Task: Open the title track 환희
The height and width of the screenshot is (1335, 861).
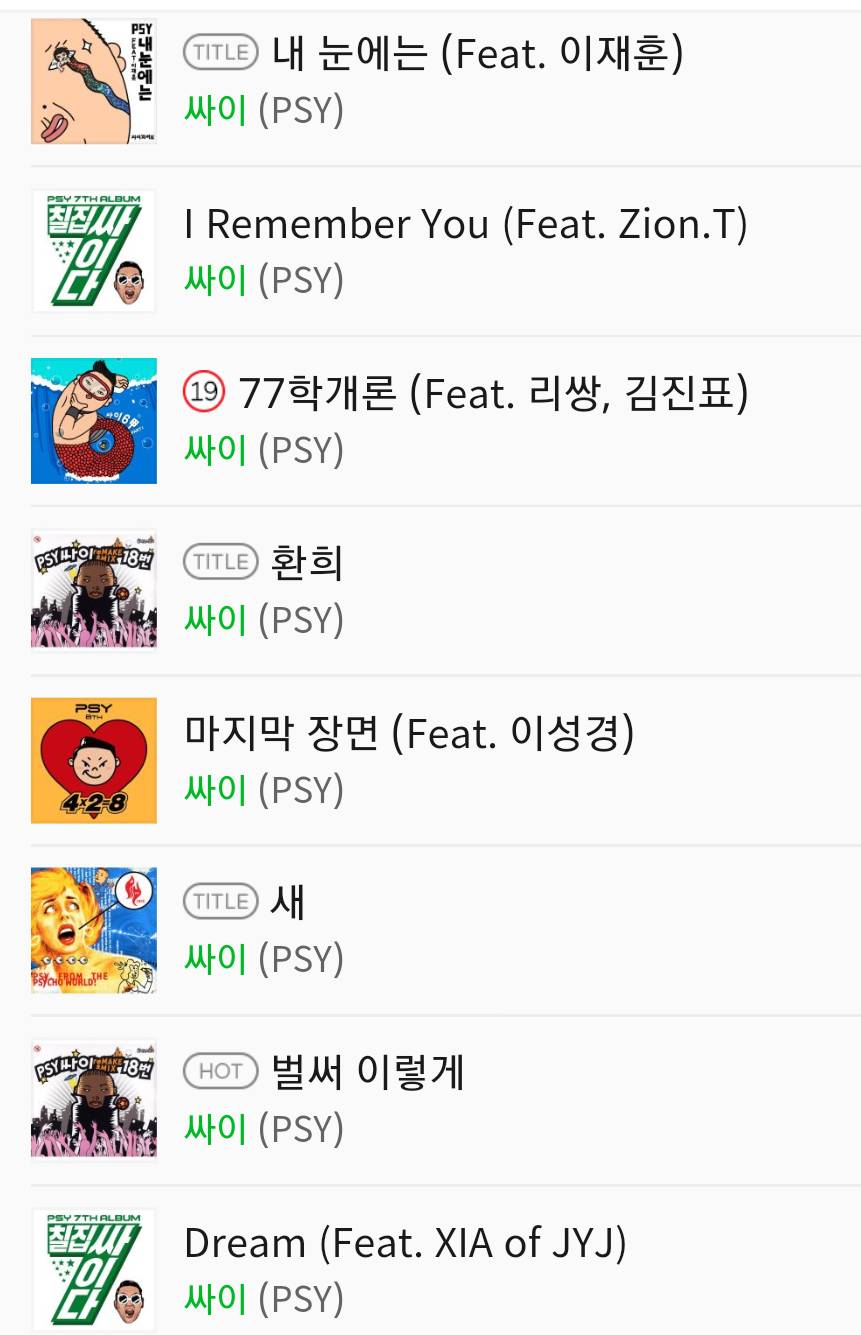Action: tap(307, 563)
